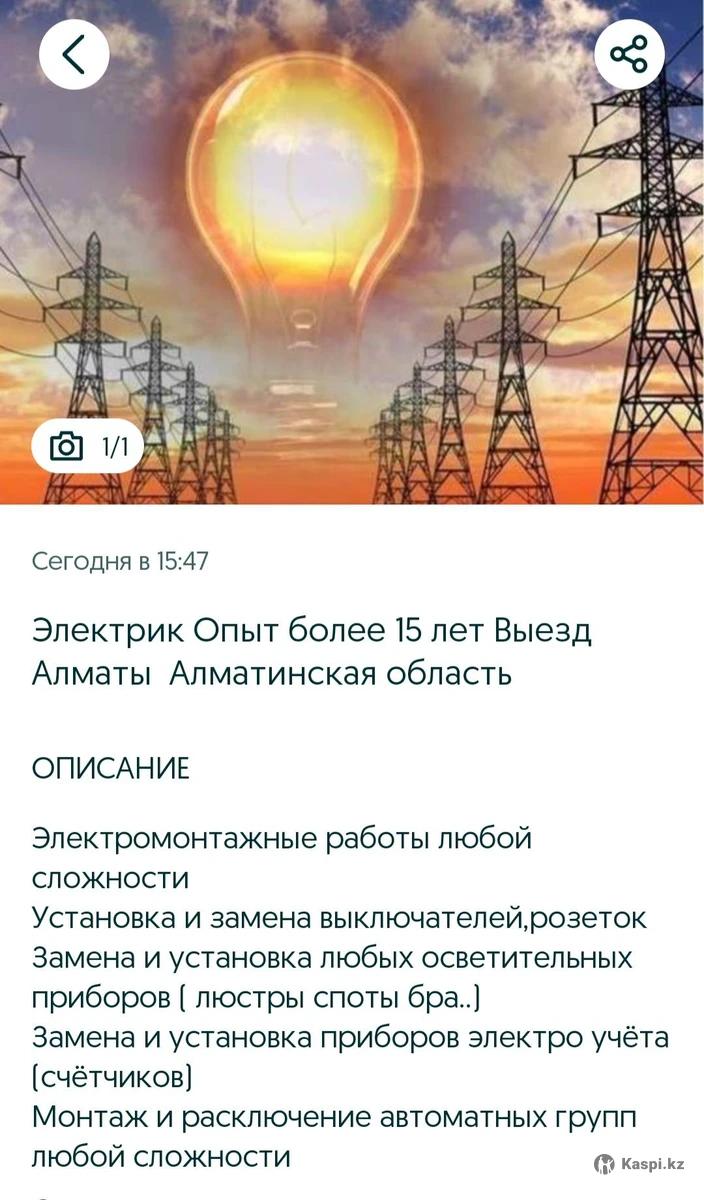Share this electrician listing
This screenshot has width=704, height=1200.
click(629, 54)
